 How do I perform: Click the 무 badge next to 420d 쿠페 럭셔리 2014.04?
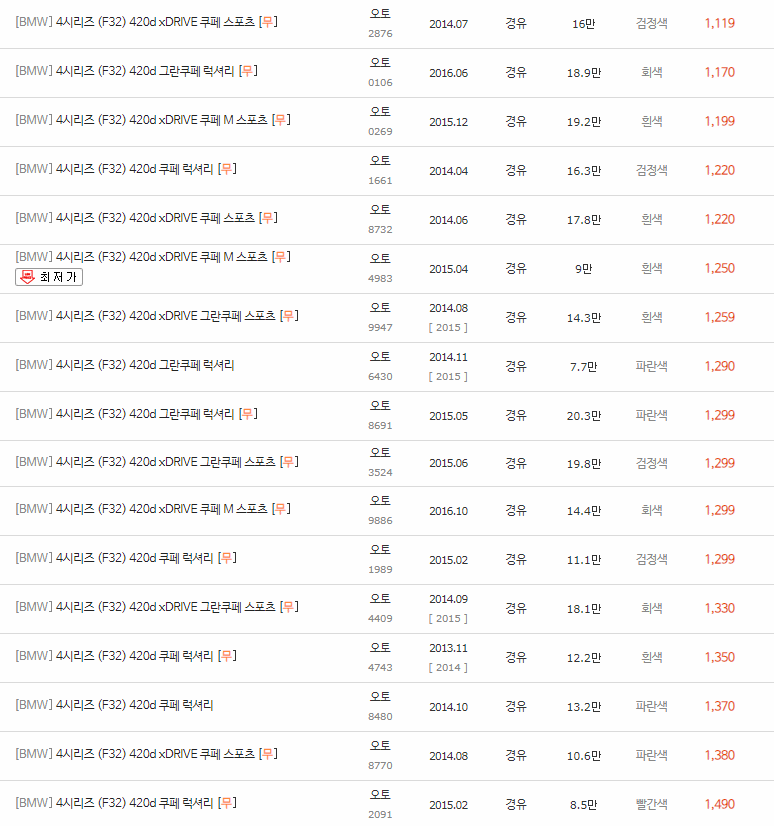pos(228,169)
